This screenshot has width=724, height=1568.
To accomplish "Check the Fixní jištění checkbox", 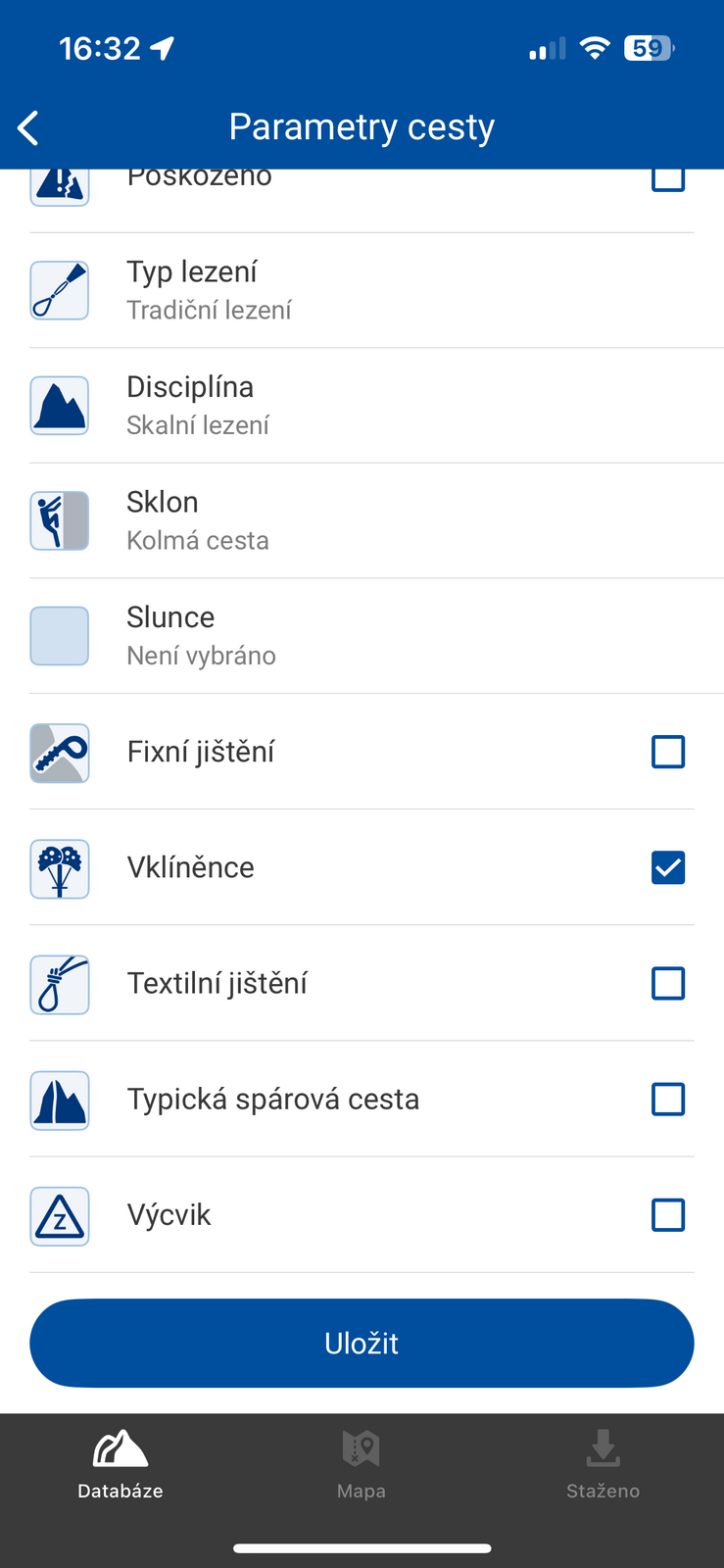I will coord(668,752).
